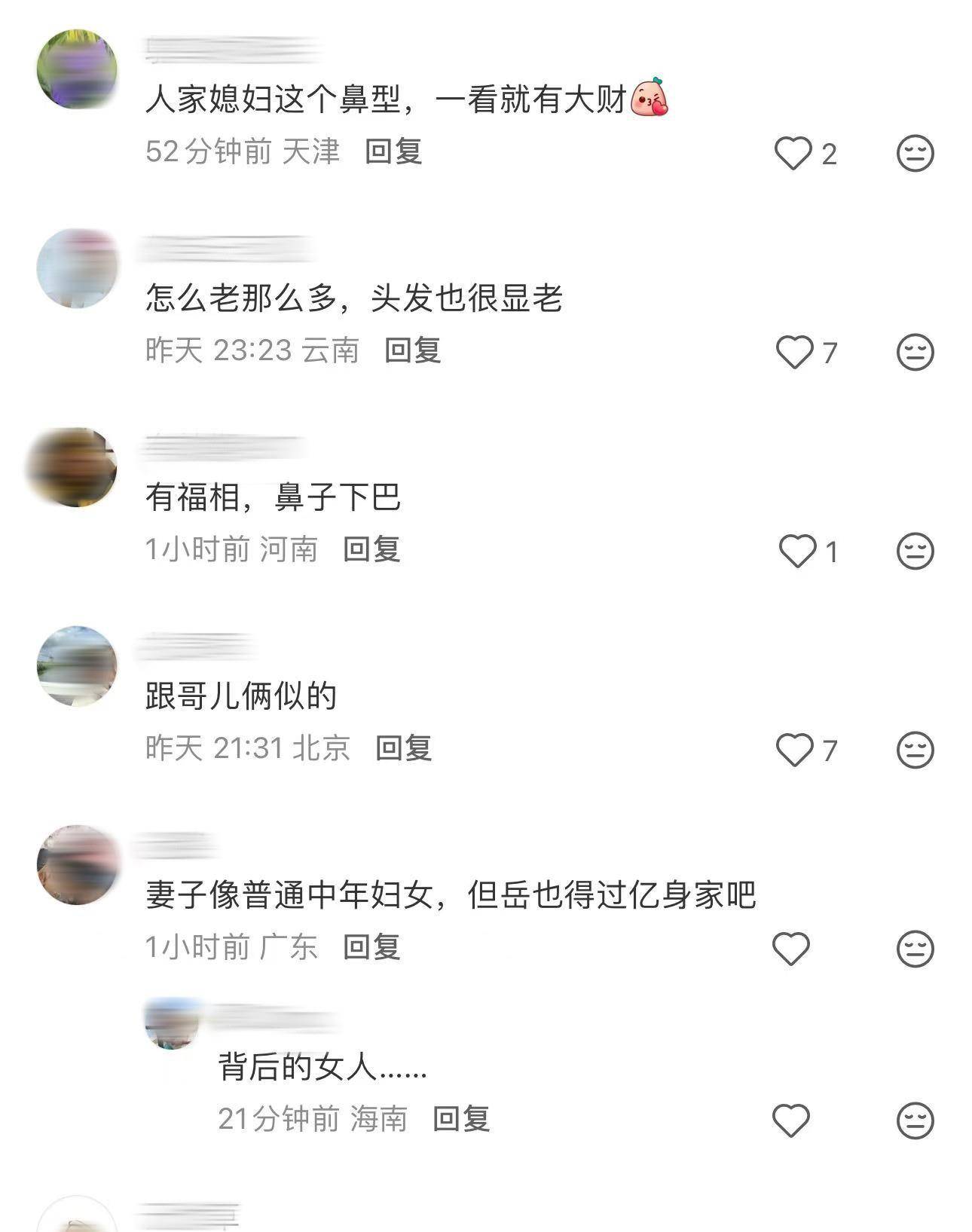Reply to the 河南 comment
972x1232 pixels.
coord(371,549)
